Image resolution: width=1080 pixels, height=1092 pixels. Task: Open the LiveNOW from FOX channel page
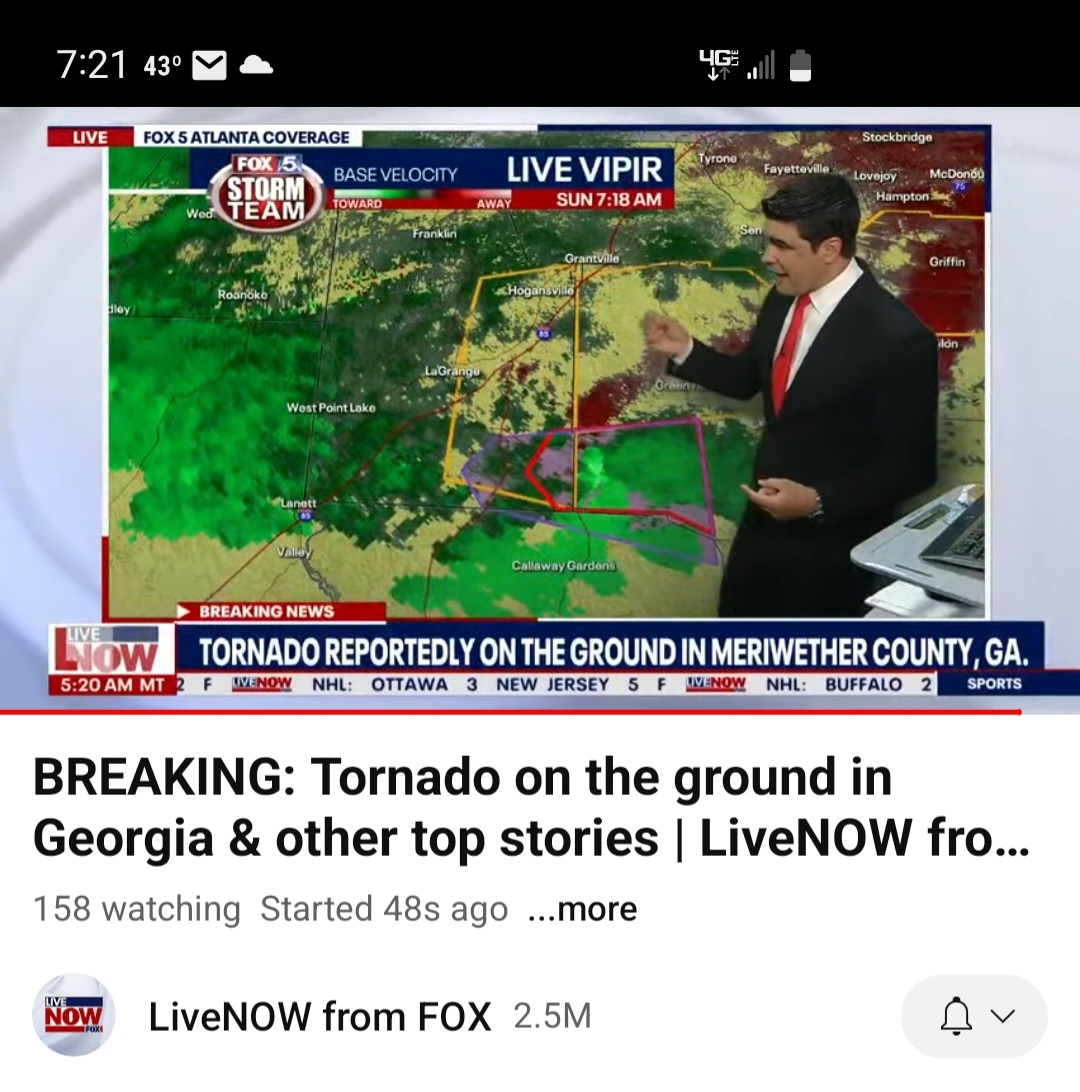click(x=320, y=1017)
